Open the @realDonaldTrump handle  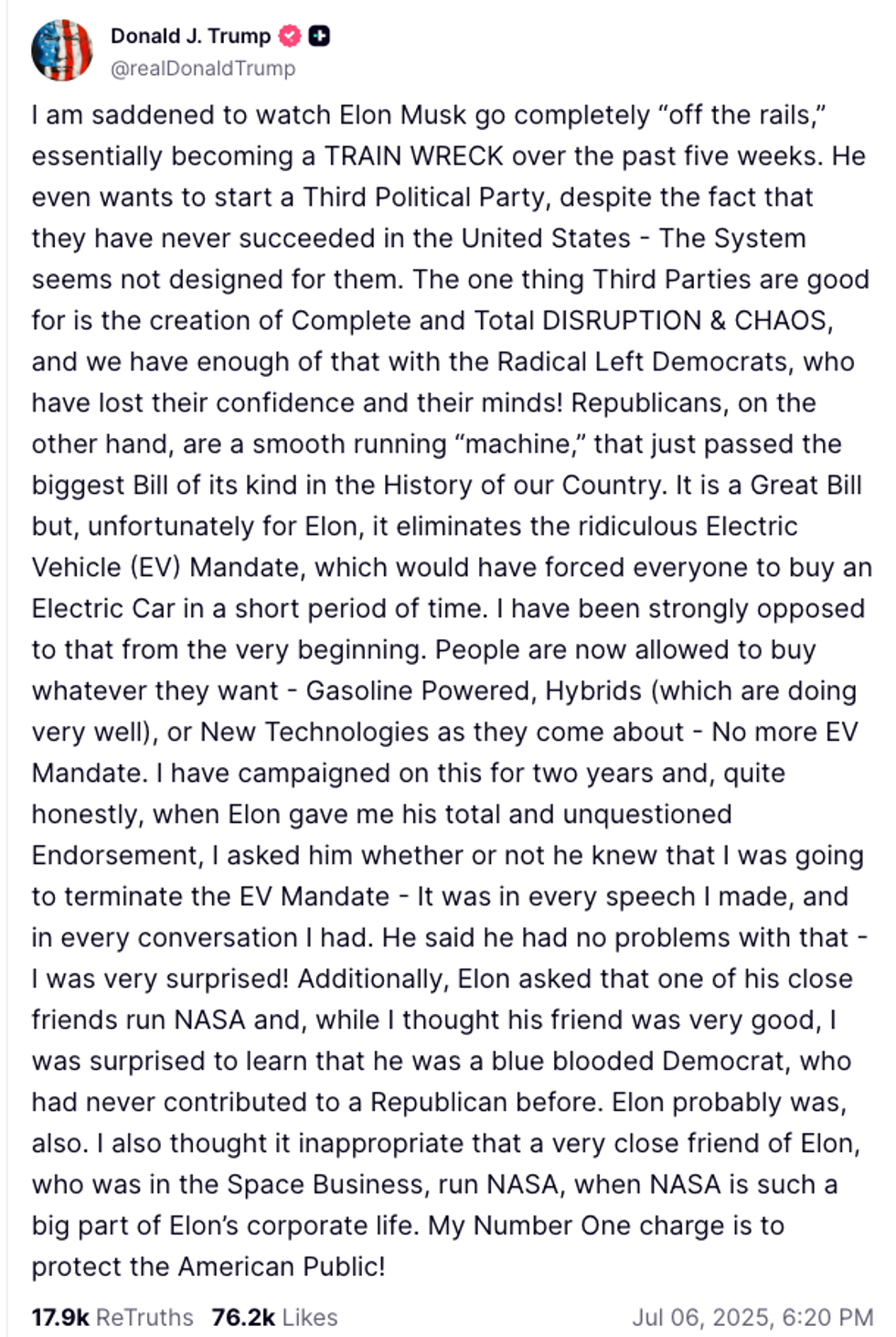point(203,69)
